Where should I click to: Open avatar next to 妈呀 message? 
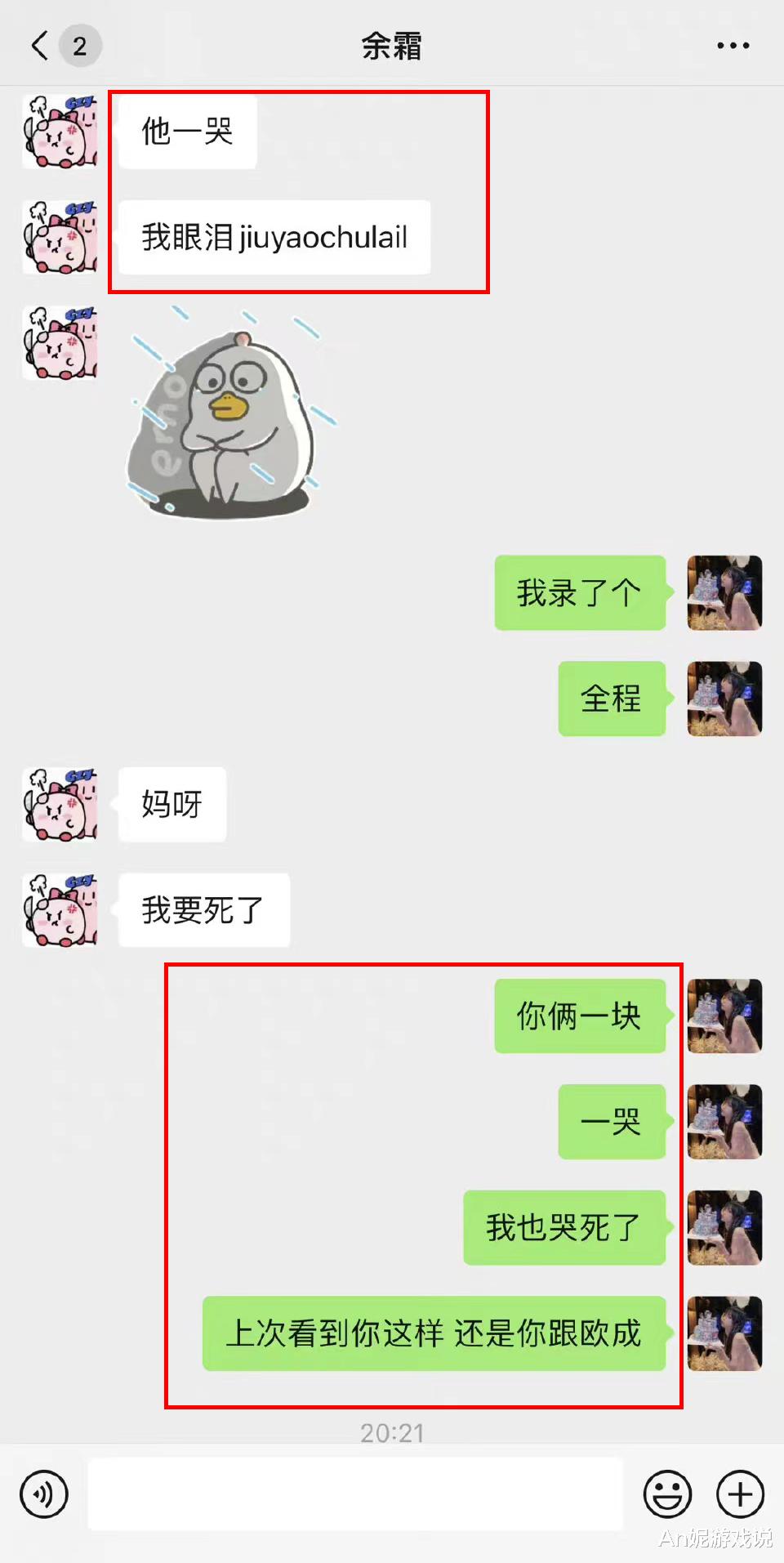[60, 804]
